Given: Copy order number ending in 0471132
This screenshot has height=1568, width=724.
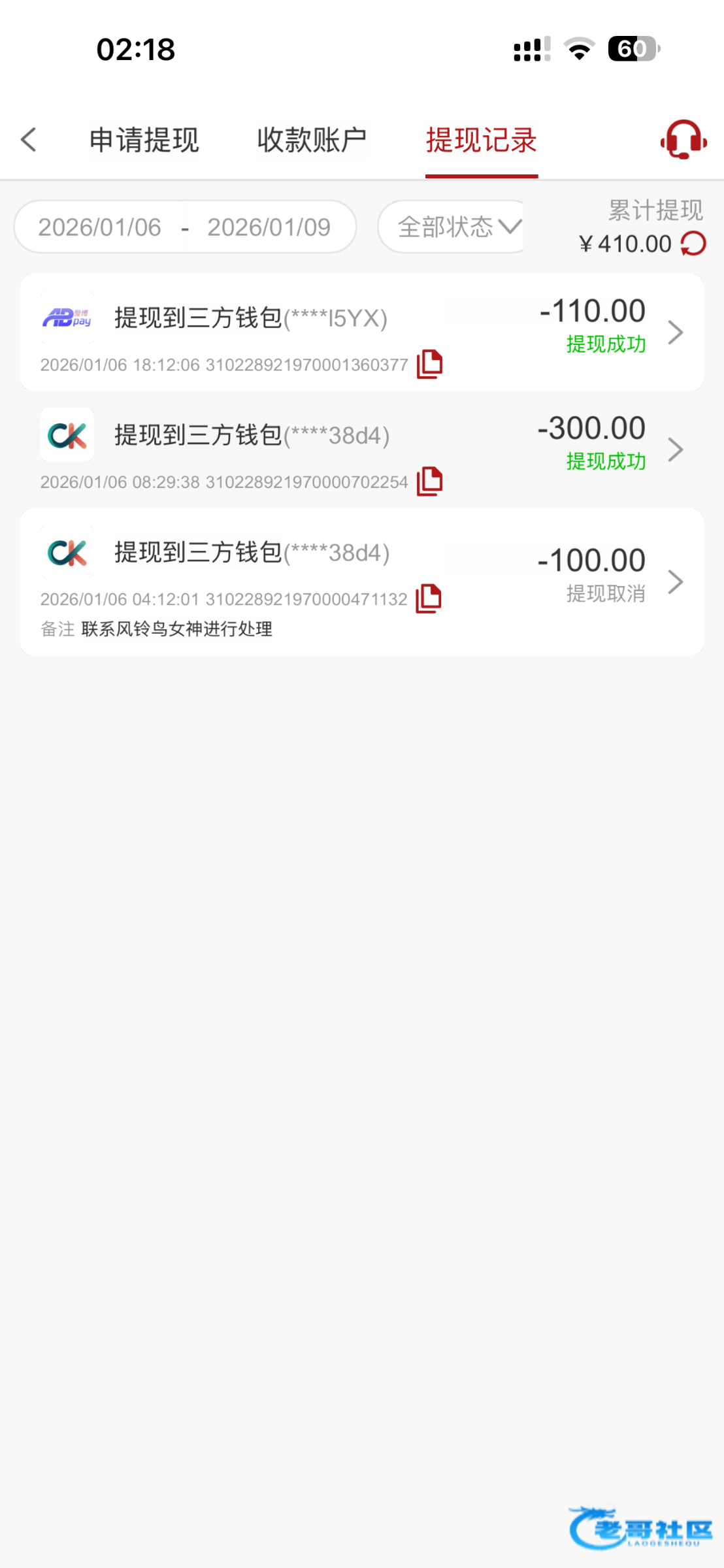Looking at the screenshot, I should coord(429,598).
